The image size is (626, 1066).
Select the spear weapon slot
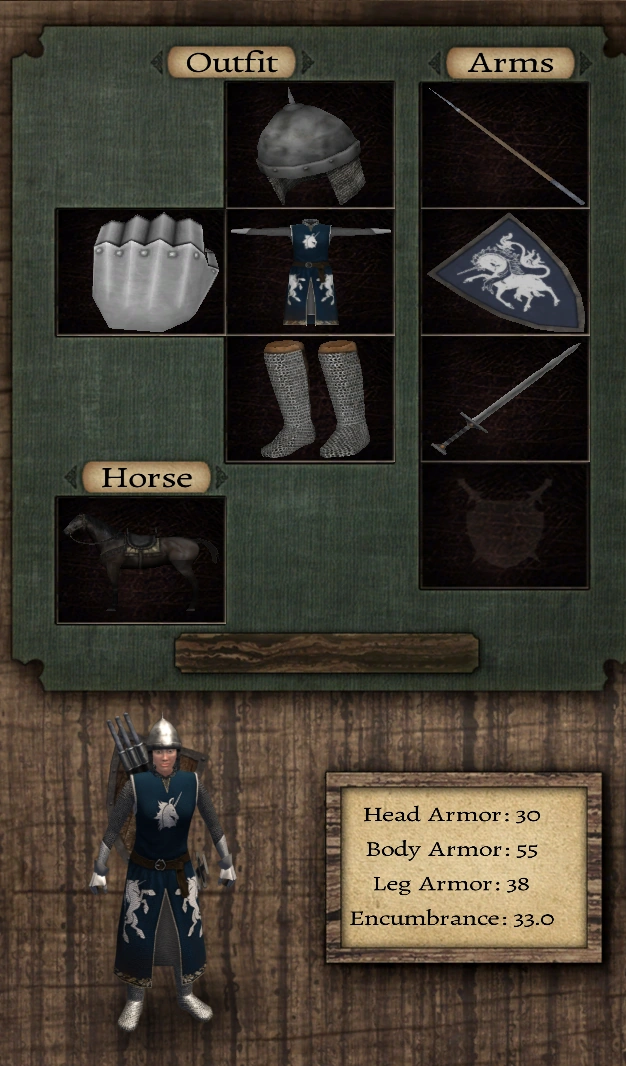(x=504, y=145)
